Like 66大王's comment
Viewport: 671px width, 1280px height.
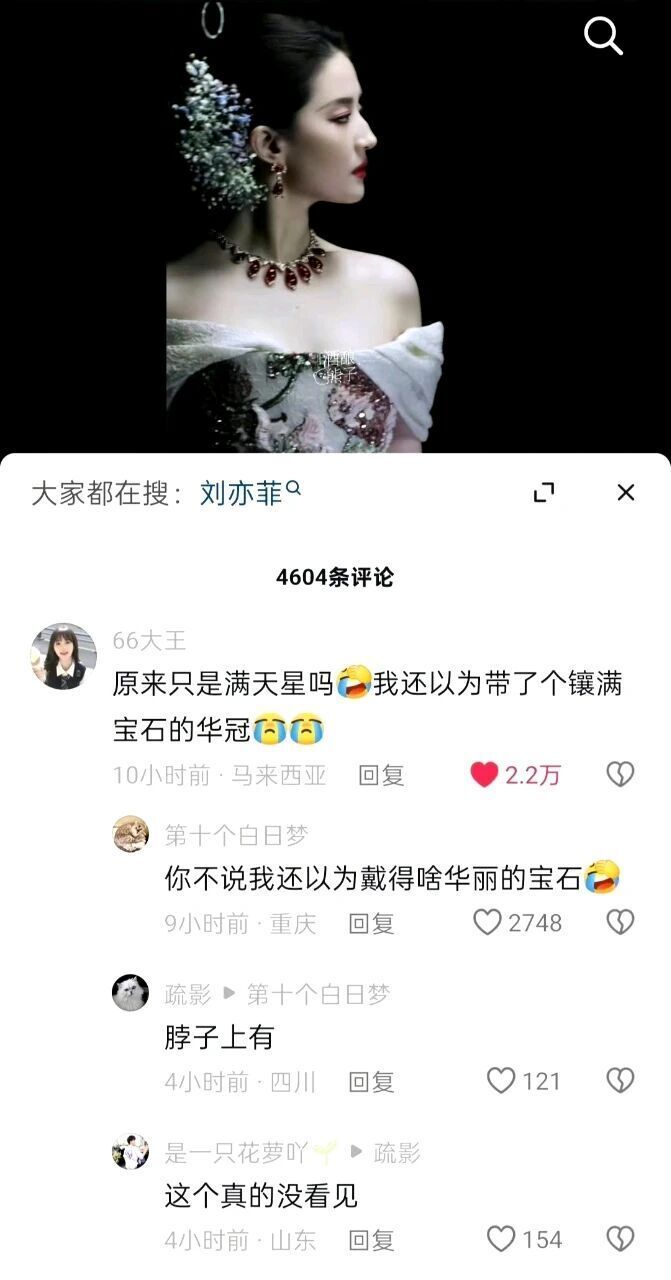pos(485,775)
